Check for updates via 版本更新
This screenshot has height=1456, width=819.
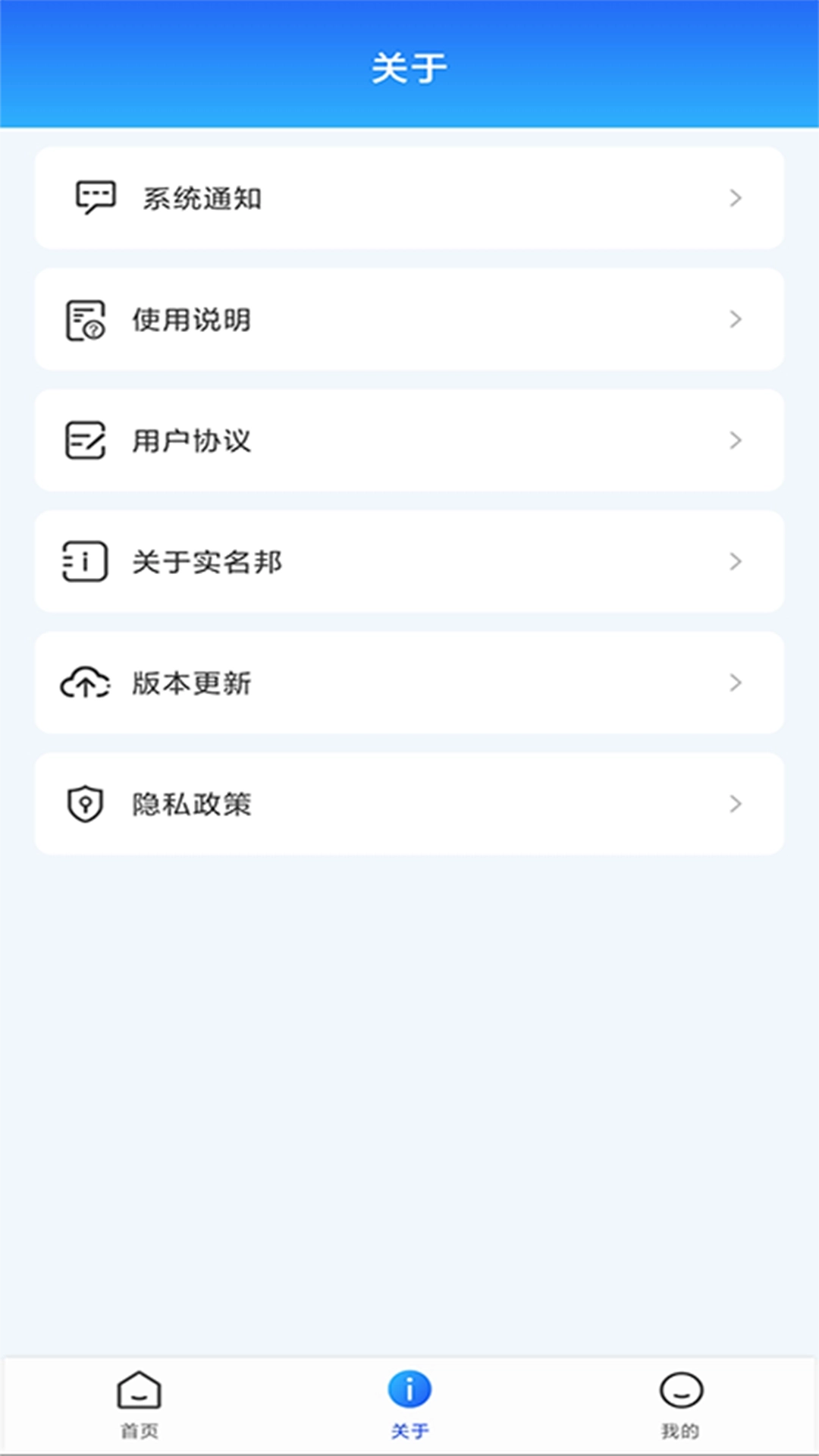click(409, 682)
